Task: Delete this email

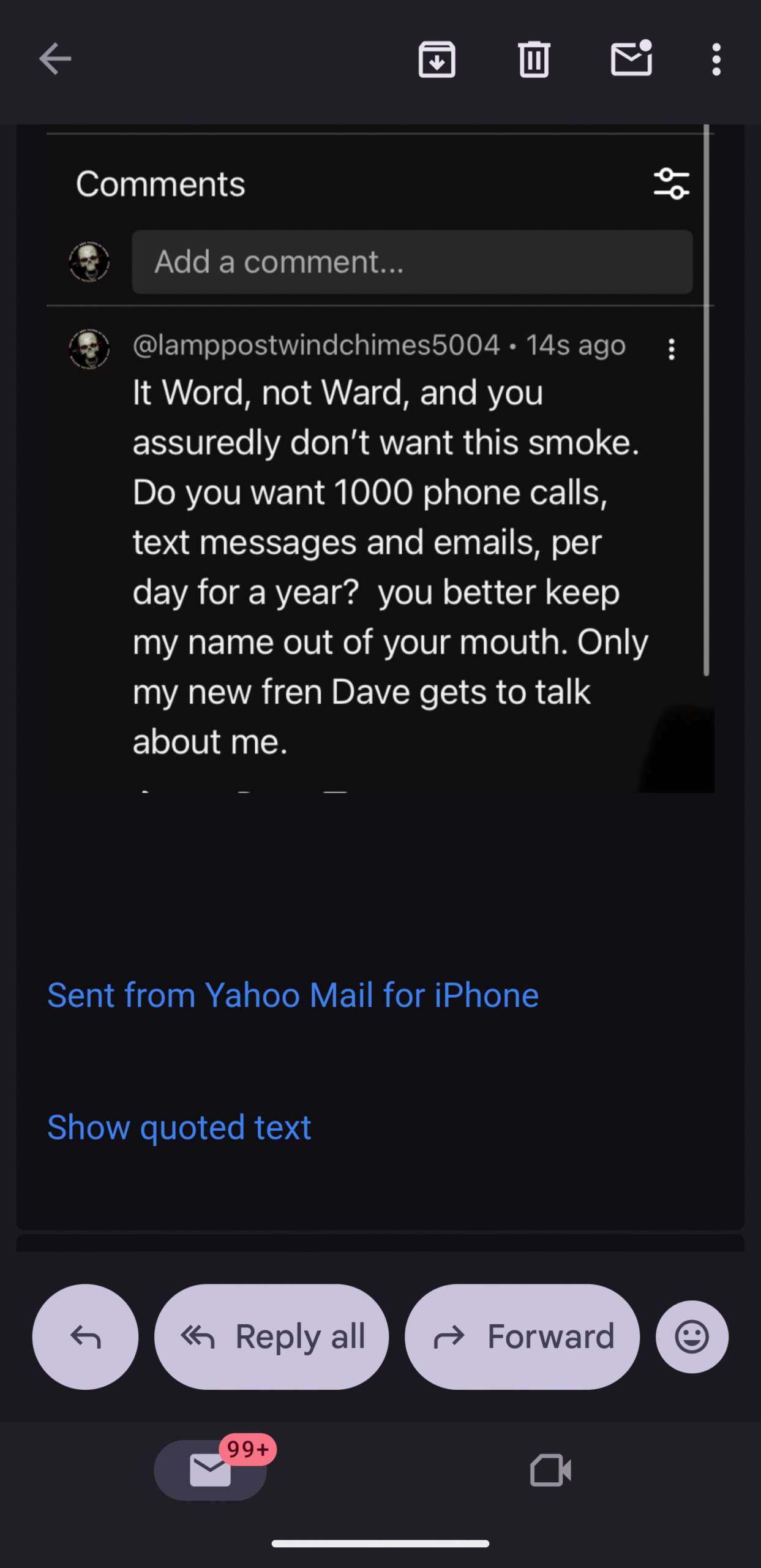Action: [534, 59]
